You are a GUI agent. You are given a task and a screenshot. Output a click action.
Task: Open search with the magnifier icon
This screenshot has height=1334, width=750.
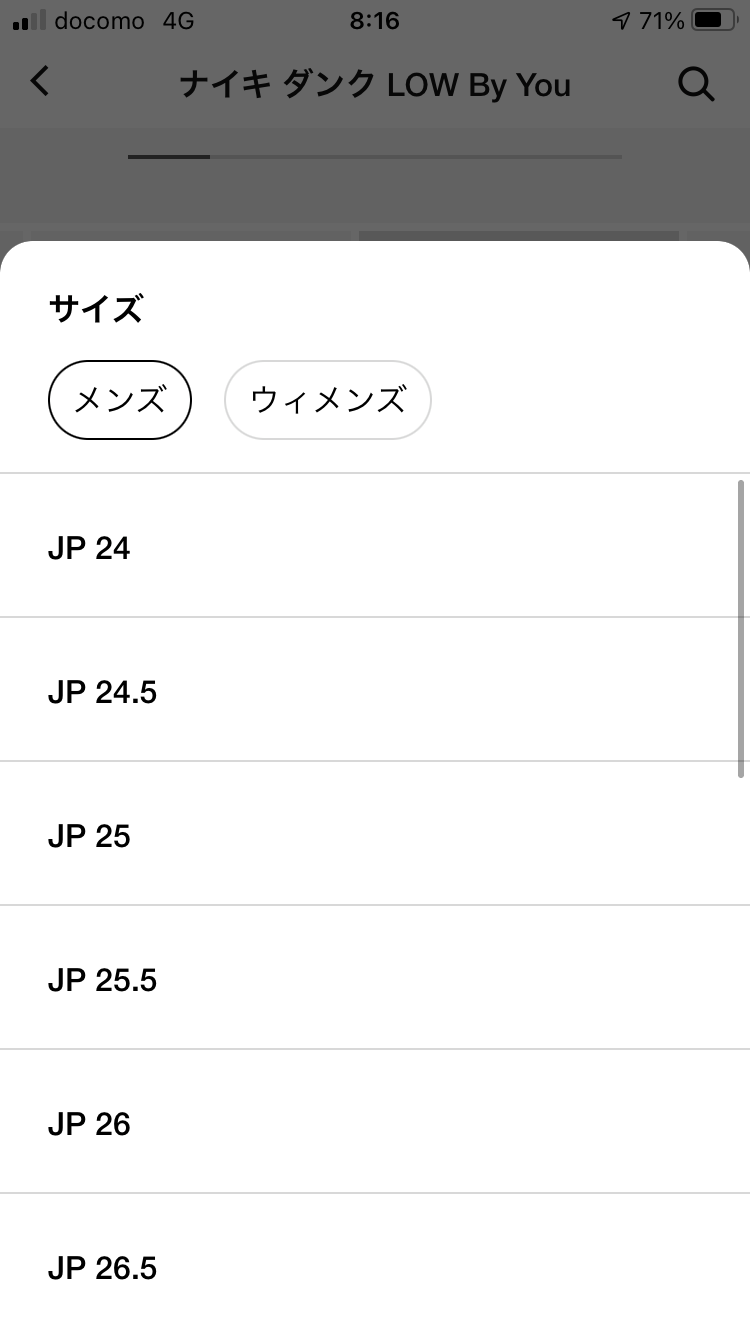coord(696,84)
